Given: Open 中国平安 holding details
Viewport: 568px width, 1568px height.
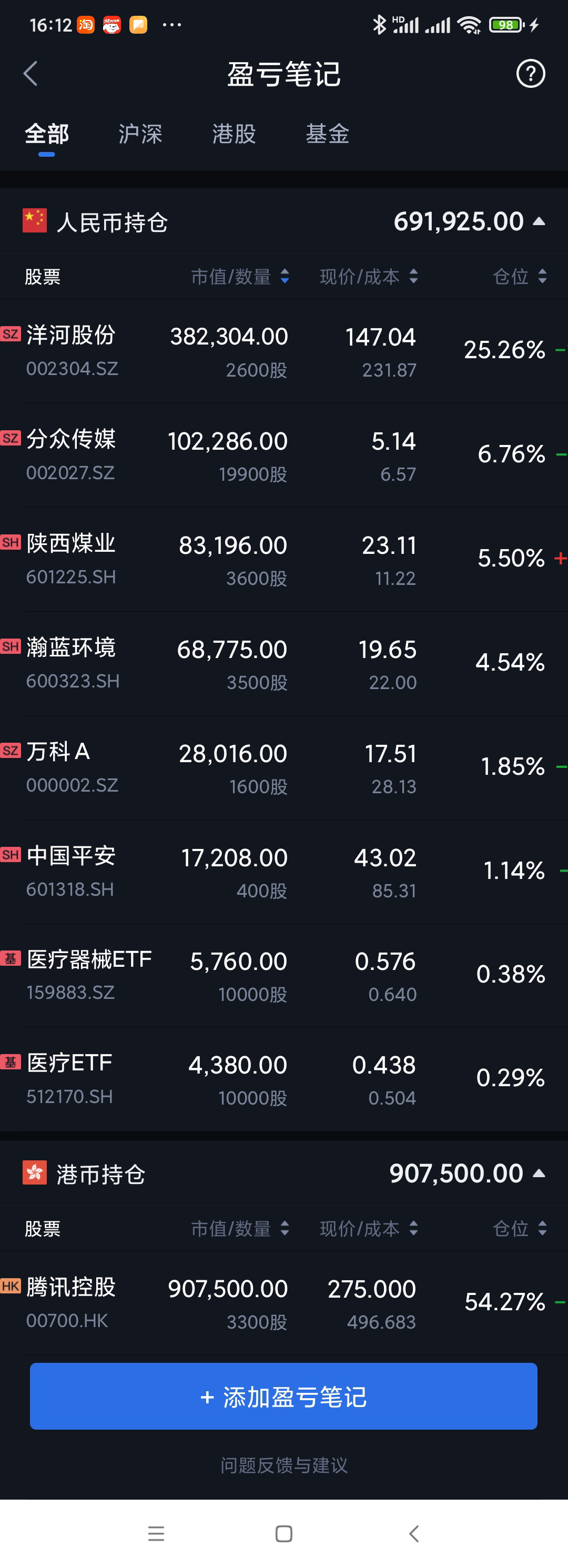Looking at the screenshot, I should [x=283, y=872].
